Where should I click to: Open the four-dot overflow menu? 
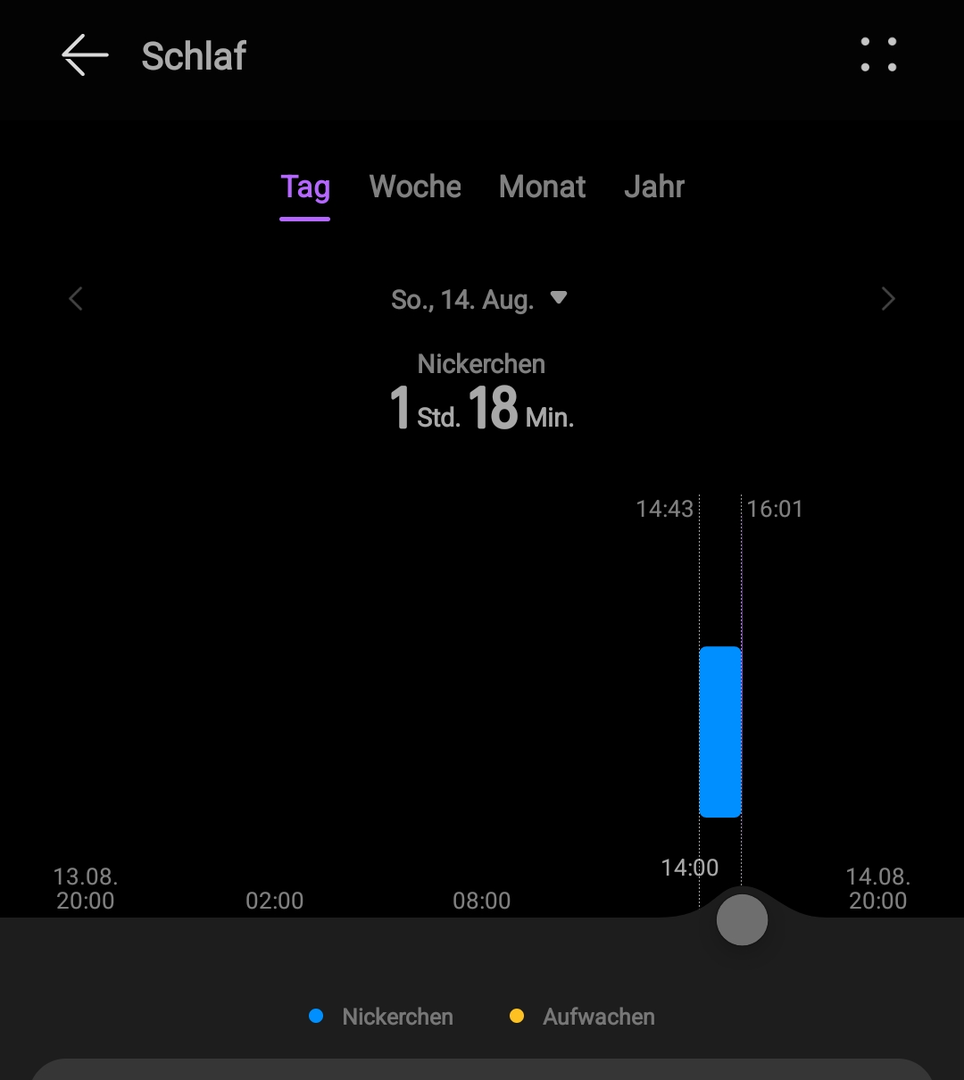878,55
